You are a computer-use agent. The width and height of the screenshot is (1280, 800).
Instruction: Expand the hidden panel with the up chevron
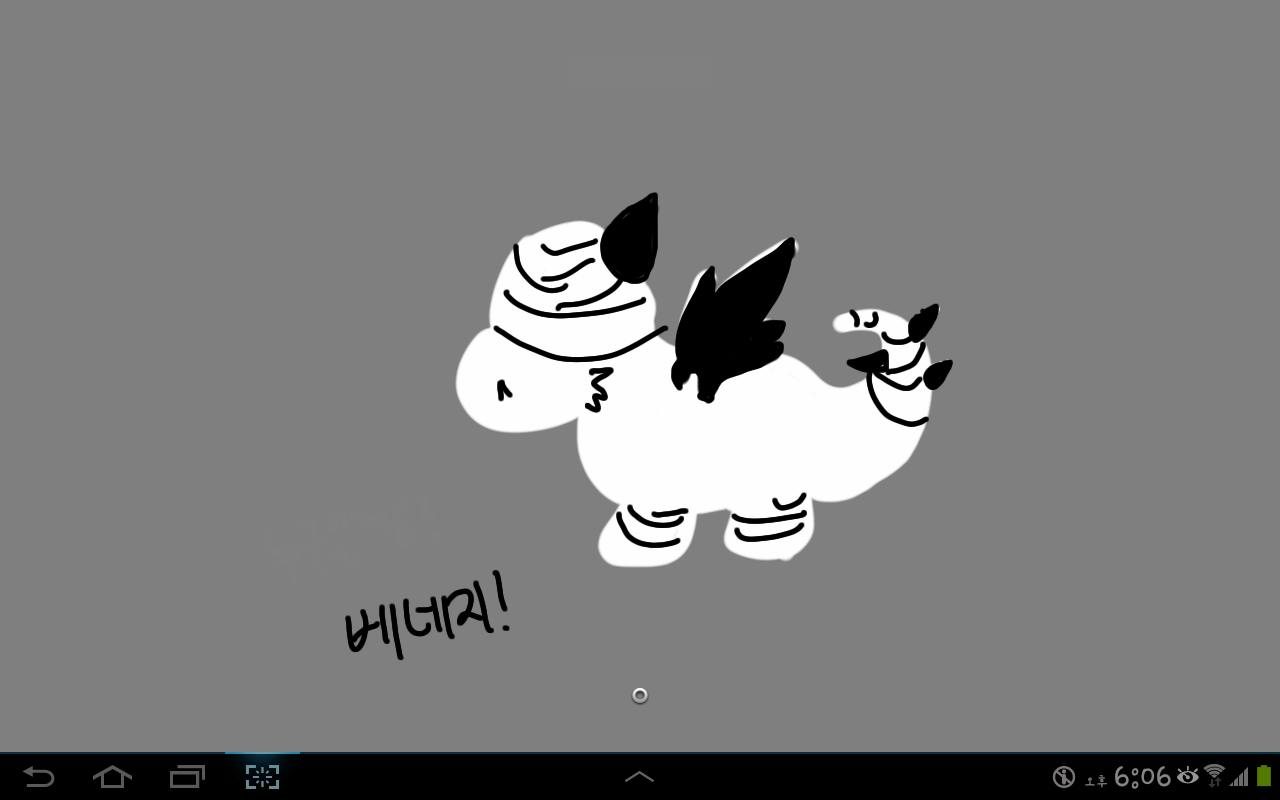639,777
